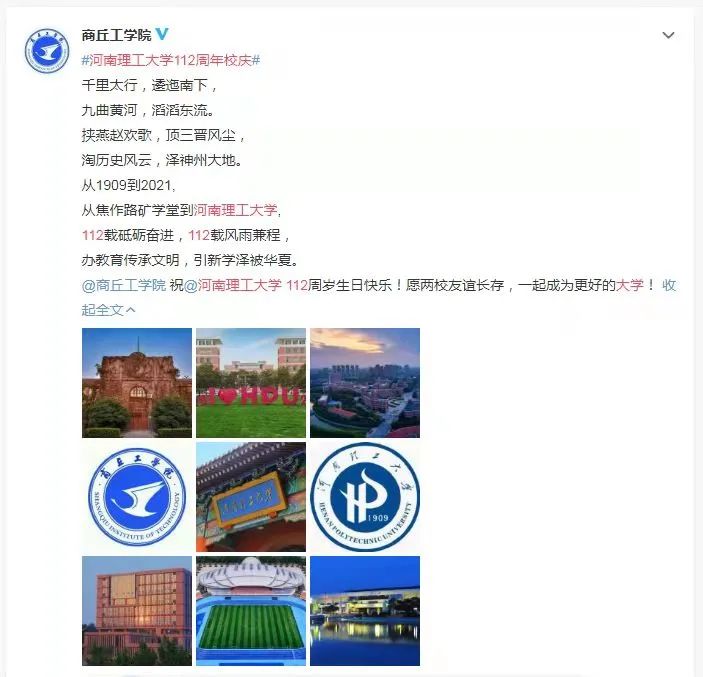703x677 pixels.
Task: View the night lakeside building photo
Action: tap(365, 611)
